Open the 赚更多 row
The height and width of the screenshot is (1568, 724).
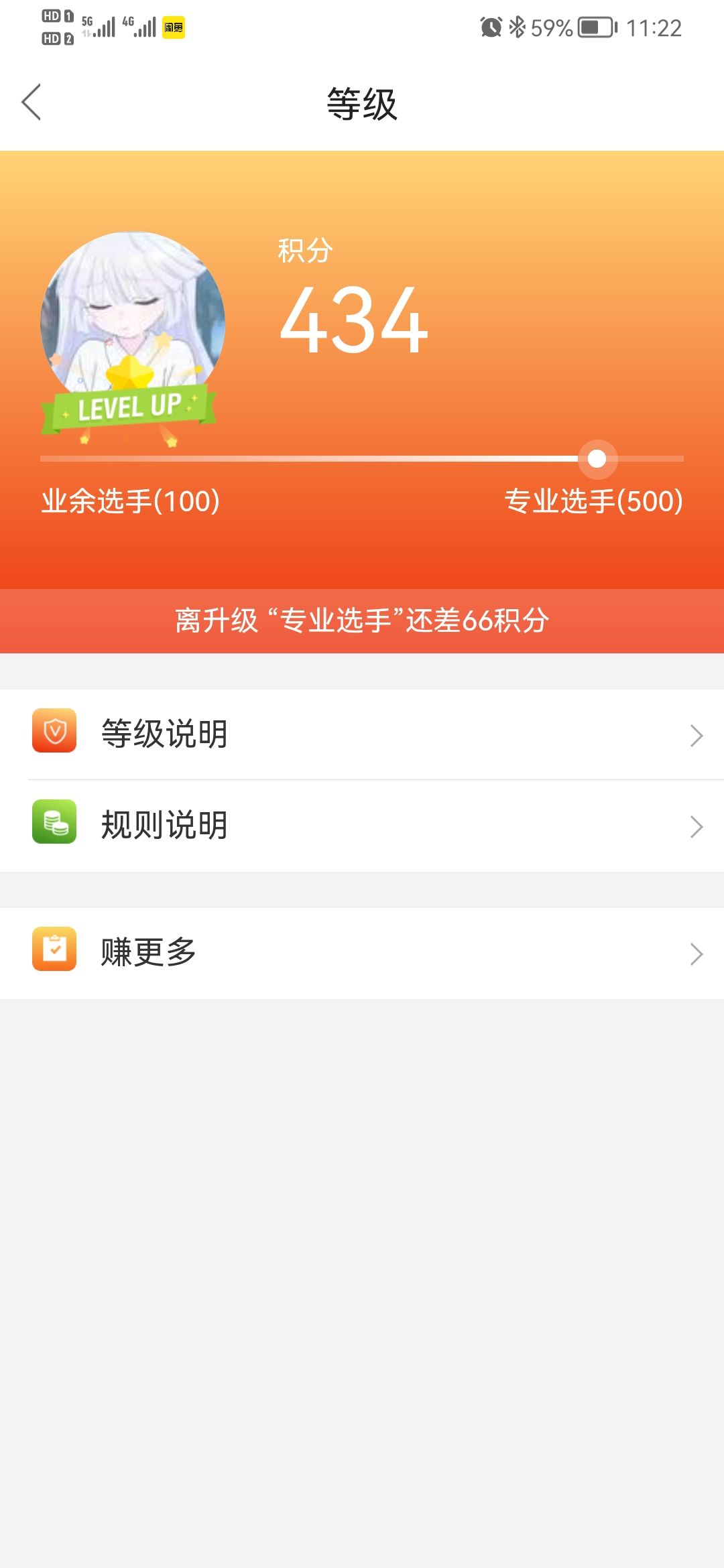(362, 953)
